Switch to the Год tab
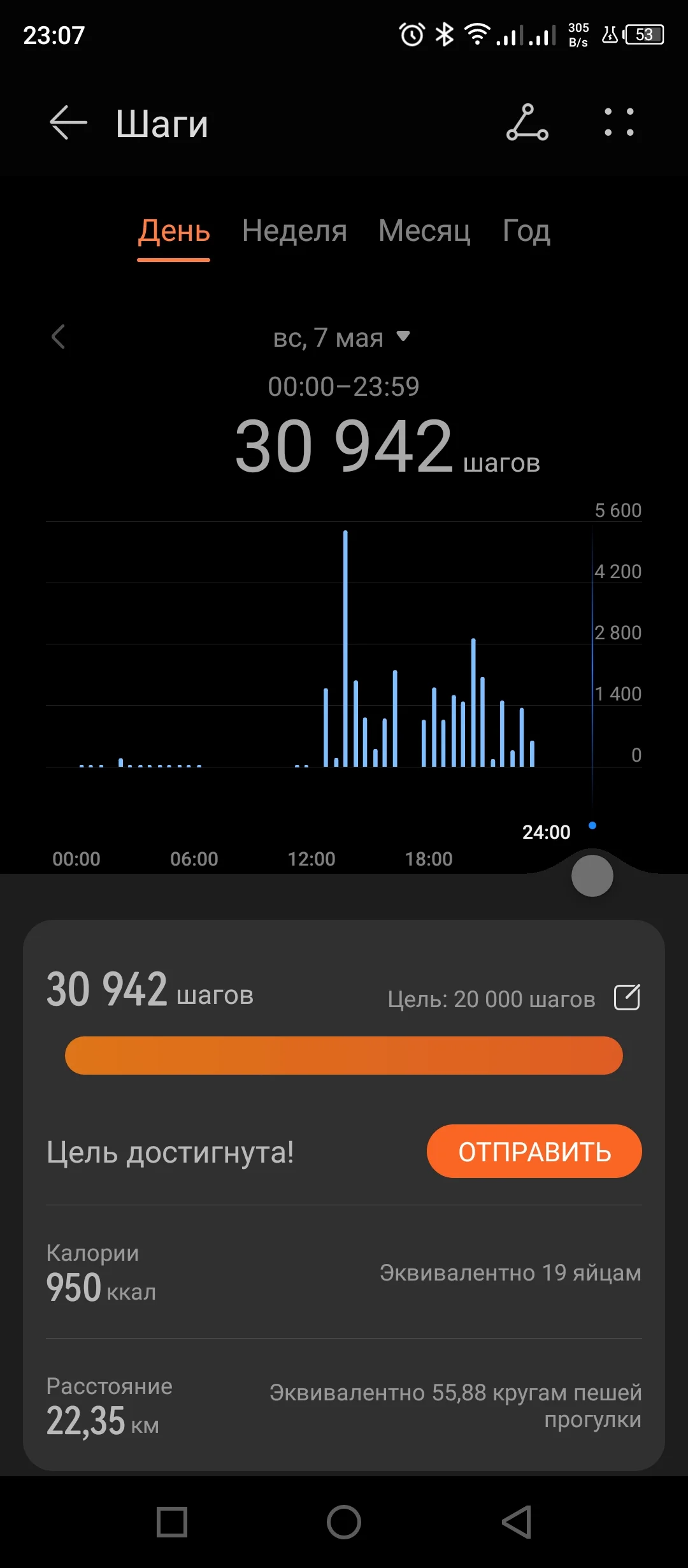 (x=526, y=231)
